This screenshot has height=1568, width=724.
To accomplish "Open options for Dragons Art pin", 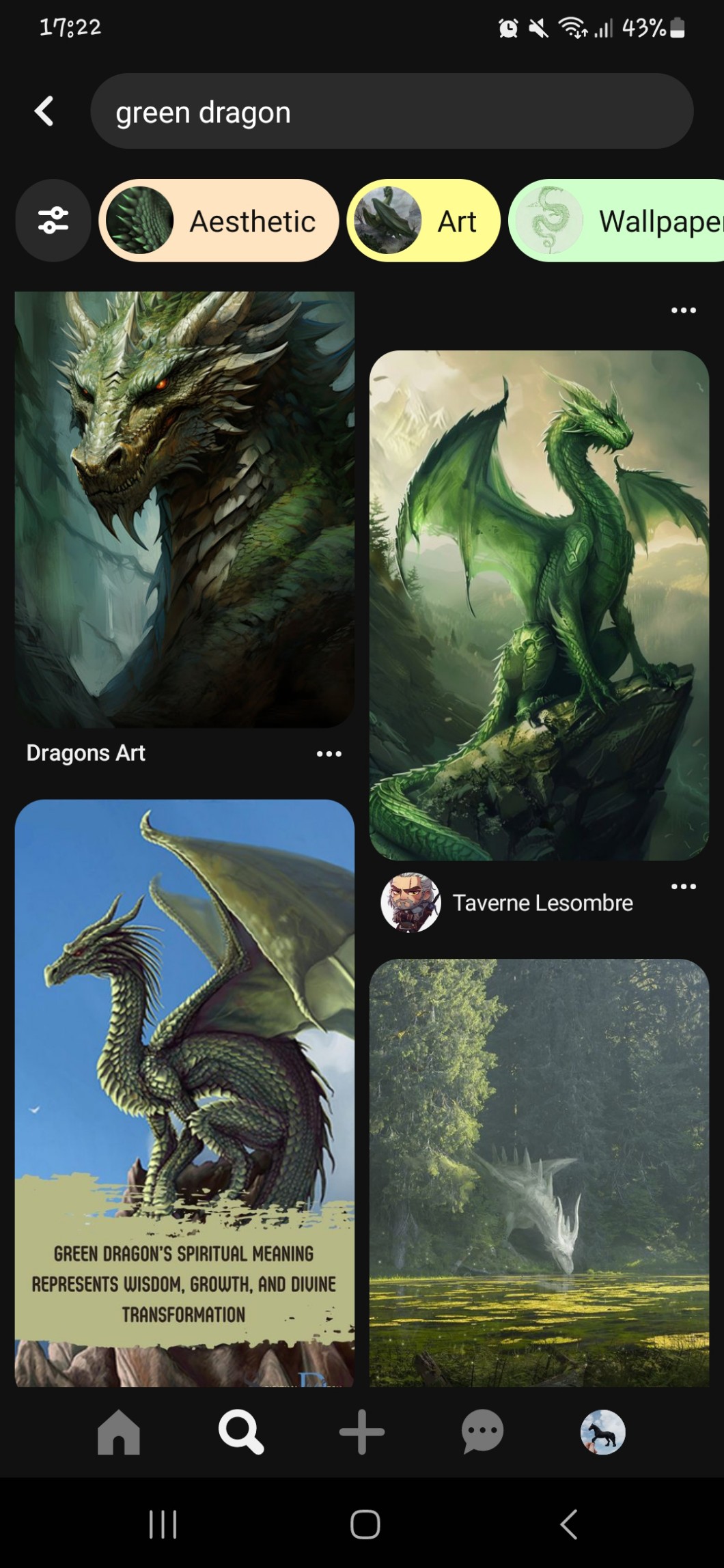I will tap(329, 754).
